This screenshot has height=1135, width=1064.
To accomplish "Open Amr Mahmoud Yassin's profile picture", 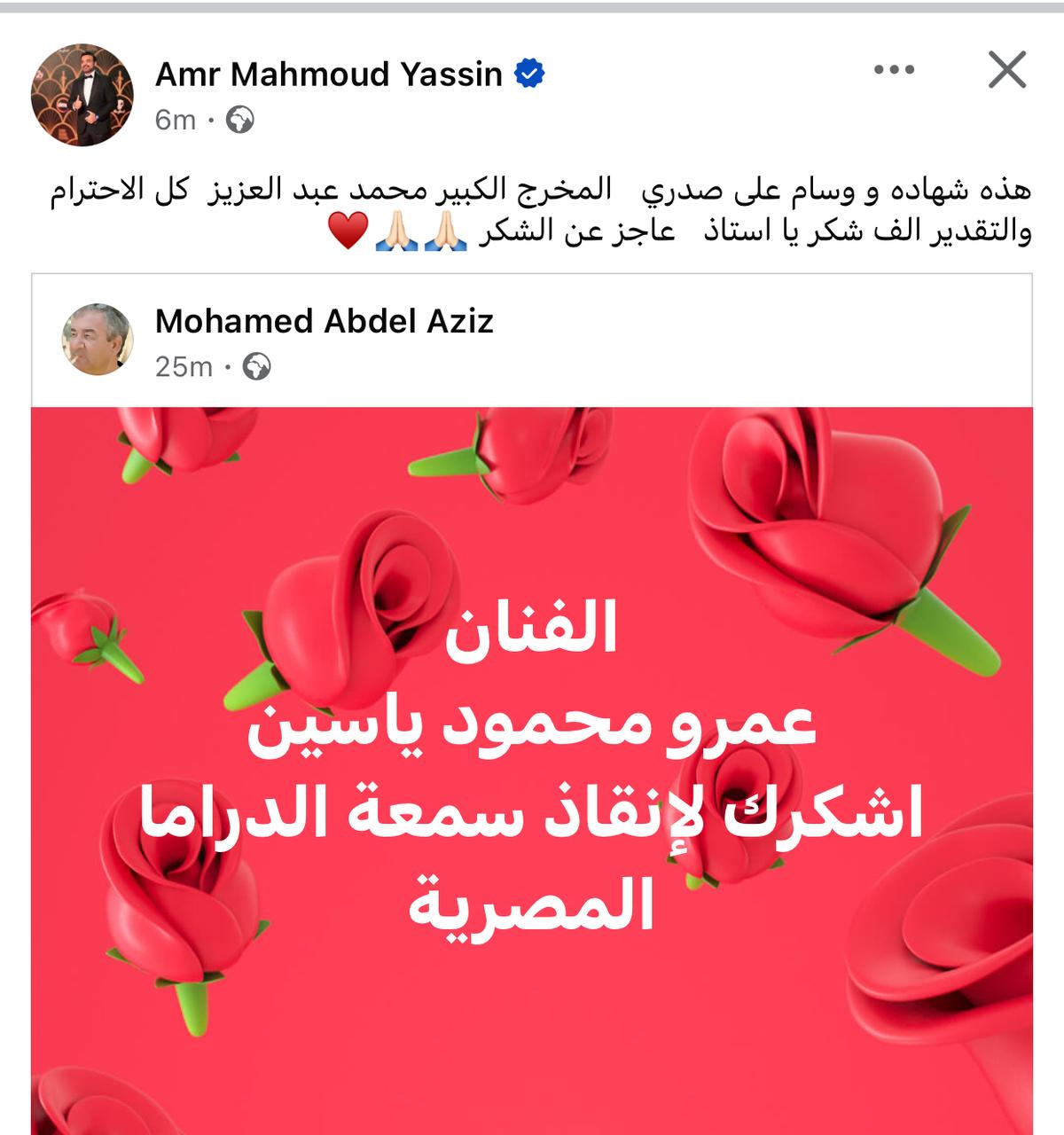I will coord(82,95).
